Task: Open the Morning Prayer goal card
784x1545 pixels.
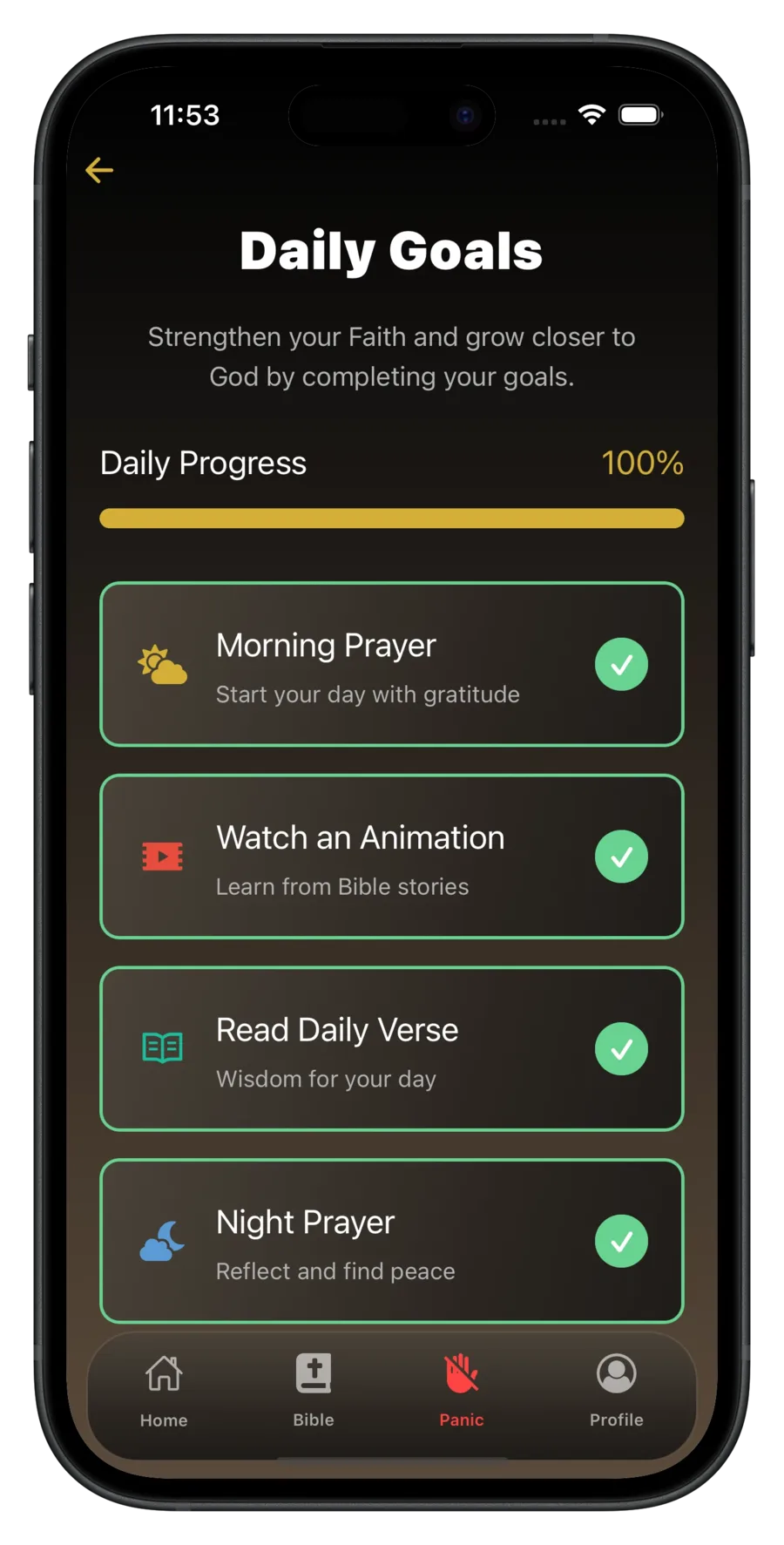Action: pyautogui.click(x=366, y=665)
